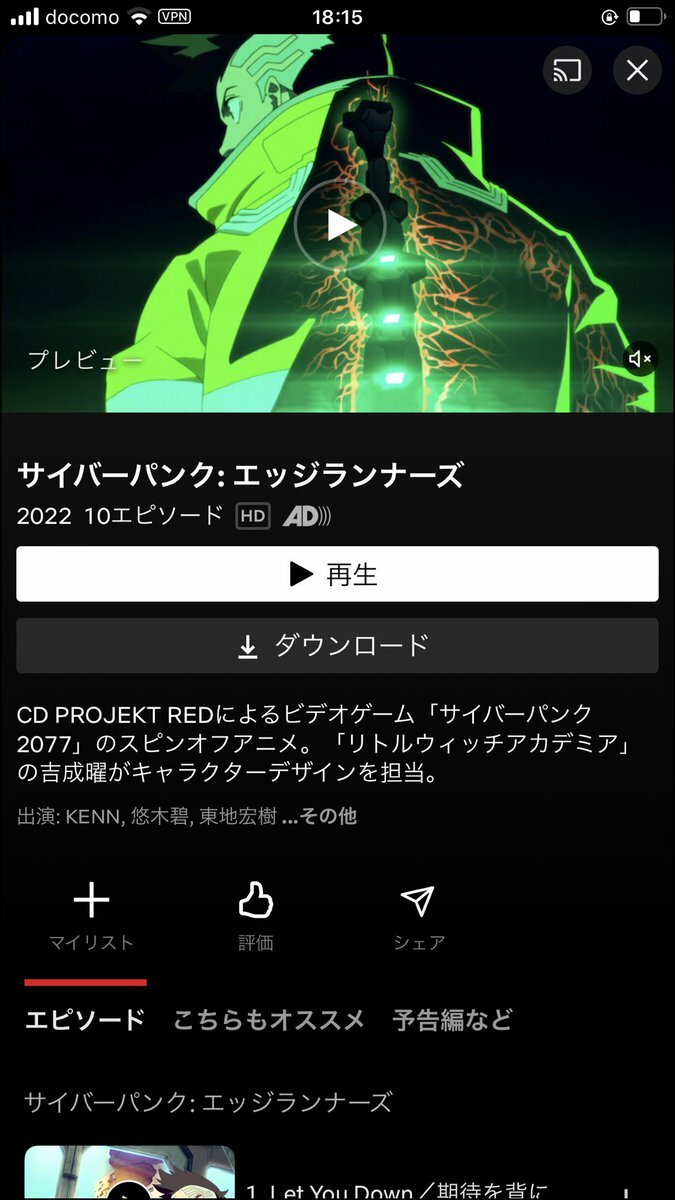The height and width of the screenshot is (1200, 675).
Task: Add the show to マイリスト
Action: pos(91,915)
